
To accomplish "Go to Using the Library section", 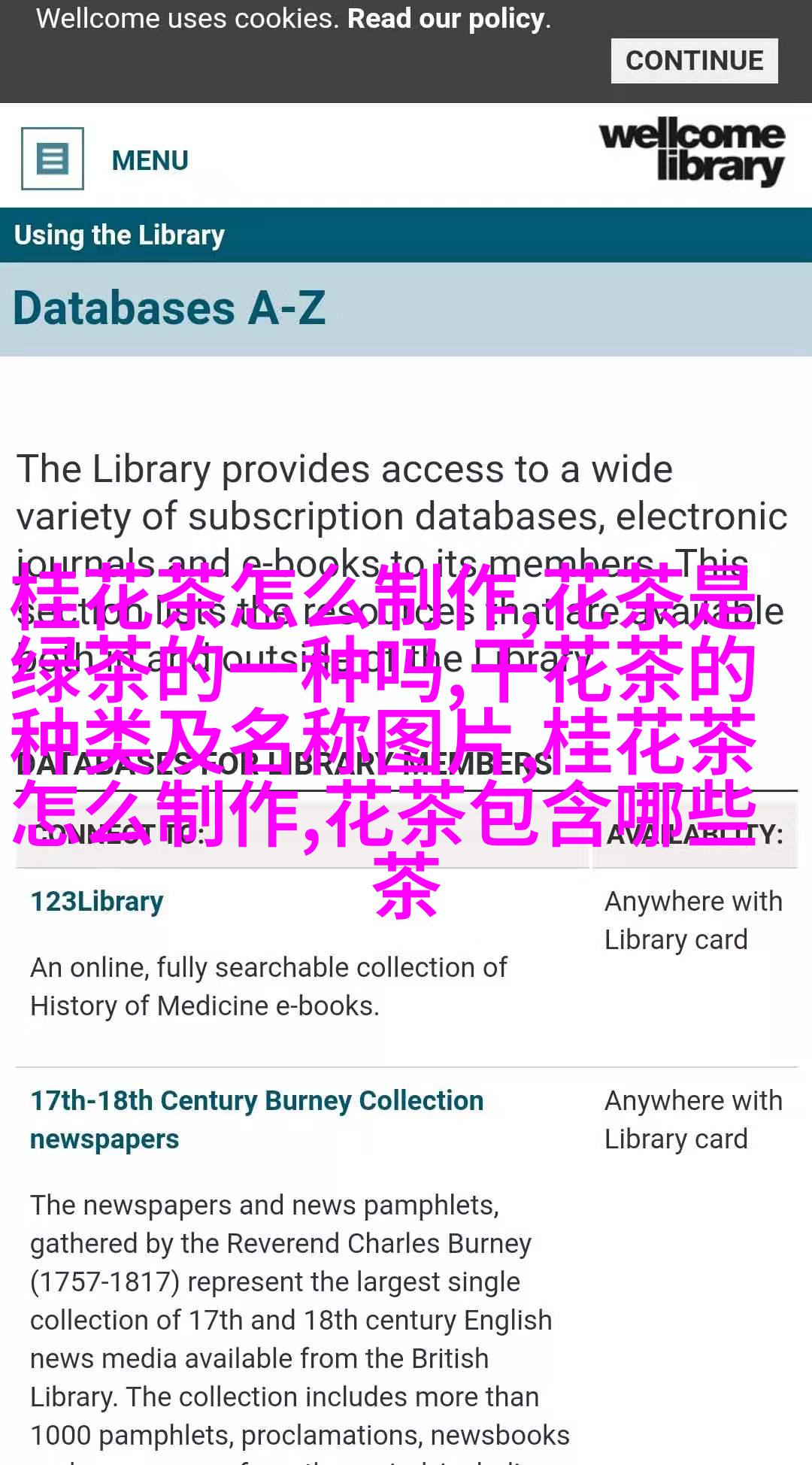I will point(120,235).
